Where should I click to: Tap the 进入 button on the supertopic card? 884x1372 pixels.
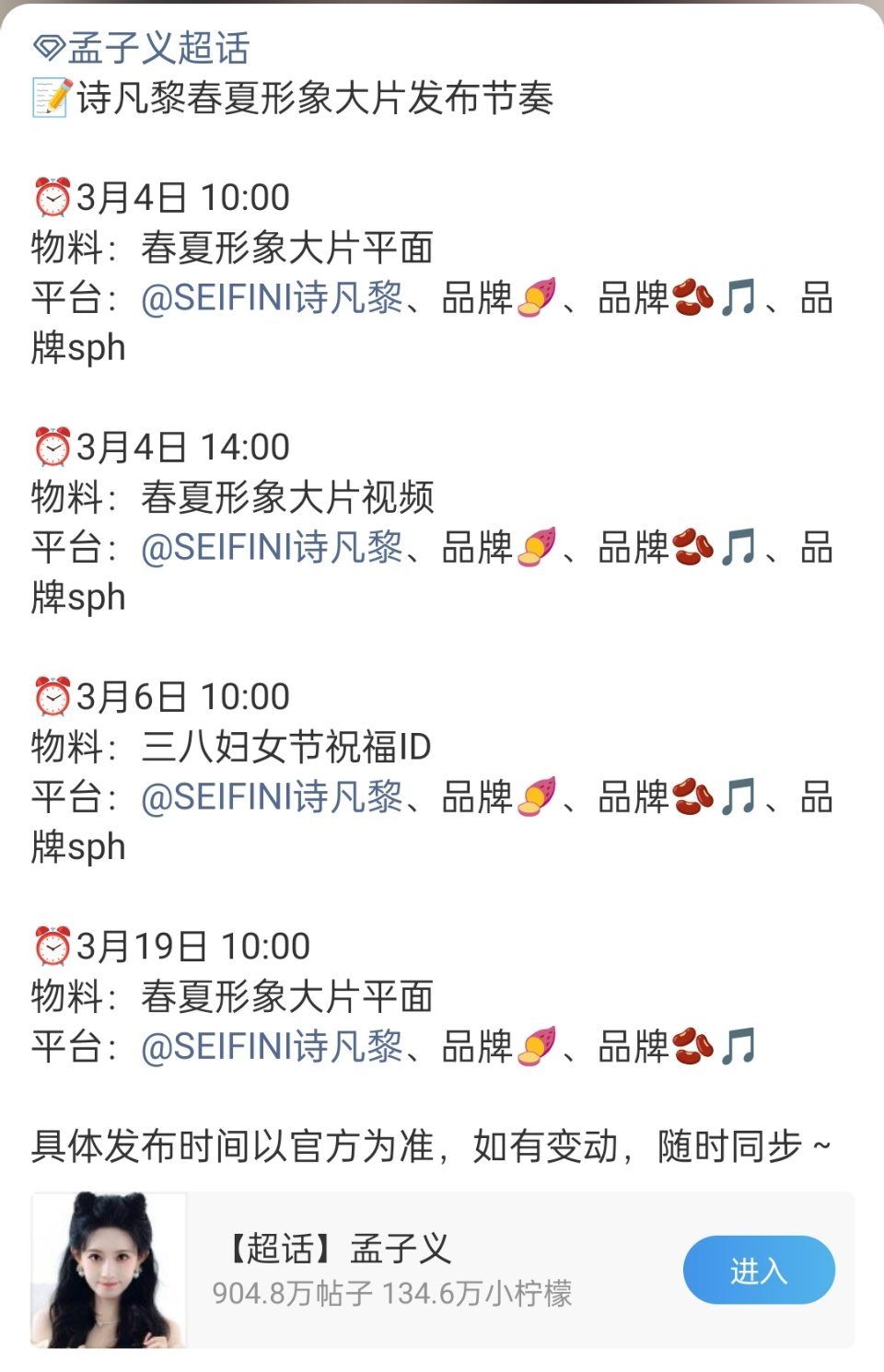tap(758, 1270)
